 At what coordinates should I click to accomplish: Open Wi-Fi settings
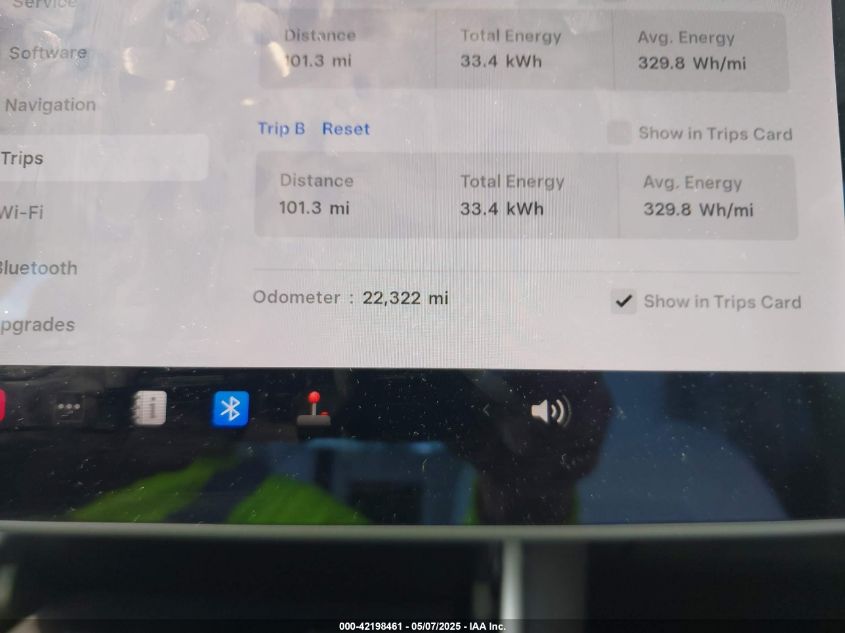pos(22,212)
